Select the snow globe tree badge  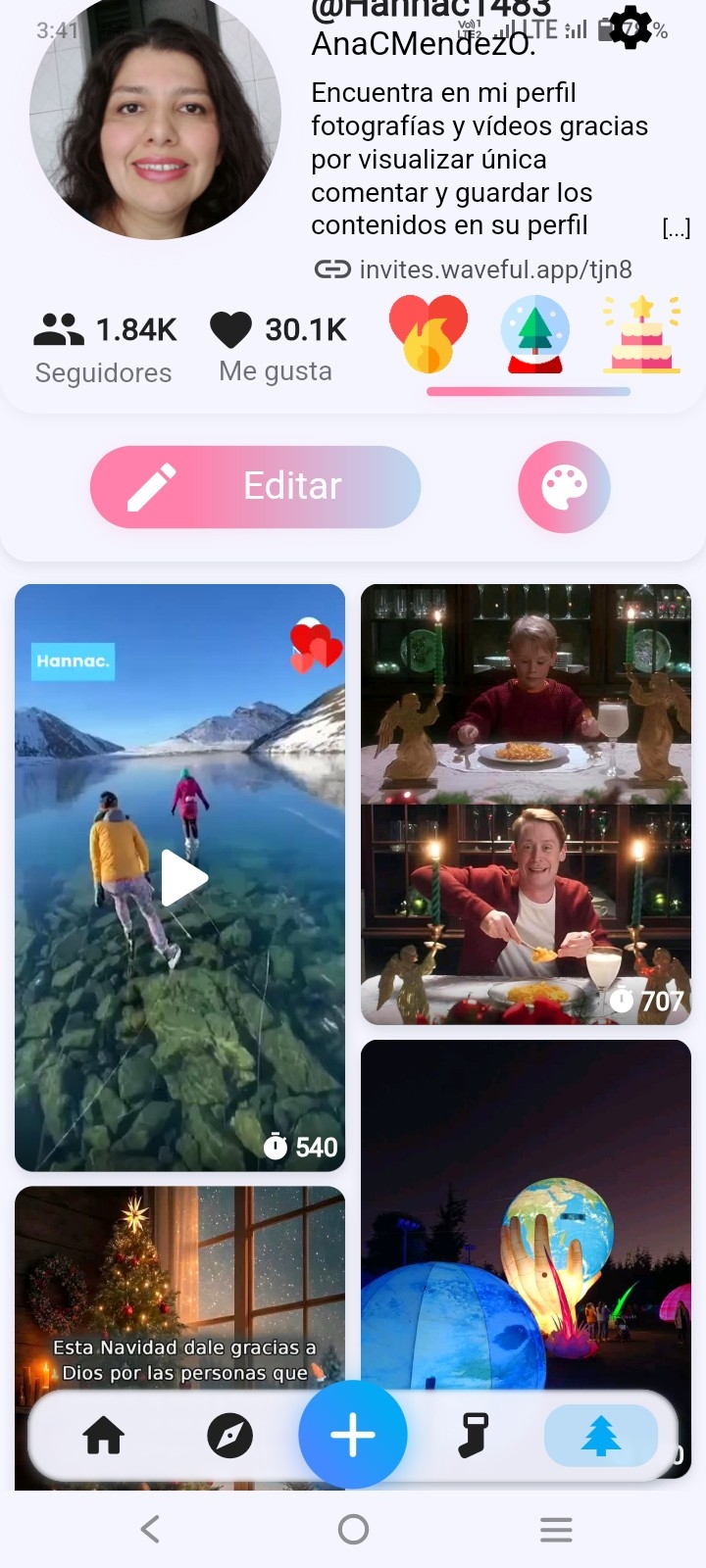(x=535, y=336)
